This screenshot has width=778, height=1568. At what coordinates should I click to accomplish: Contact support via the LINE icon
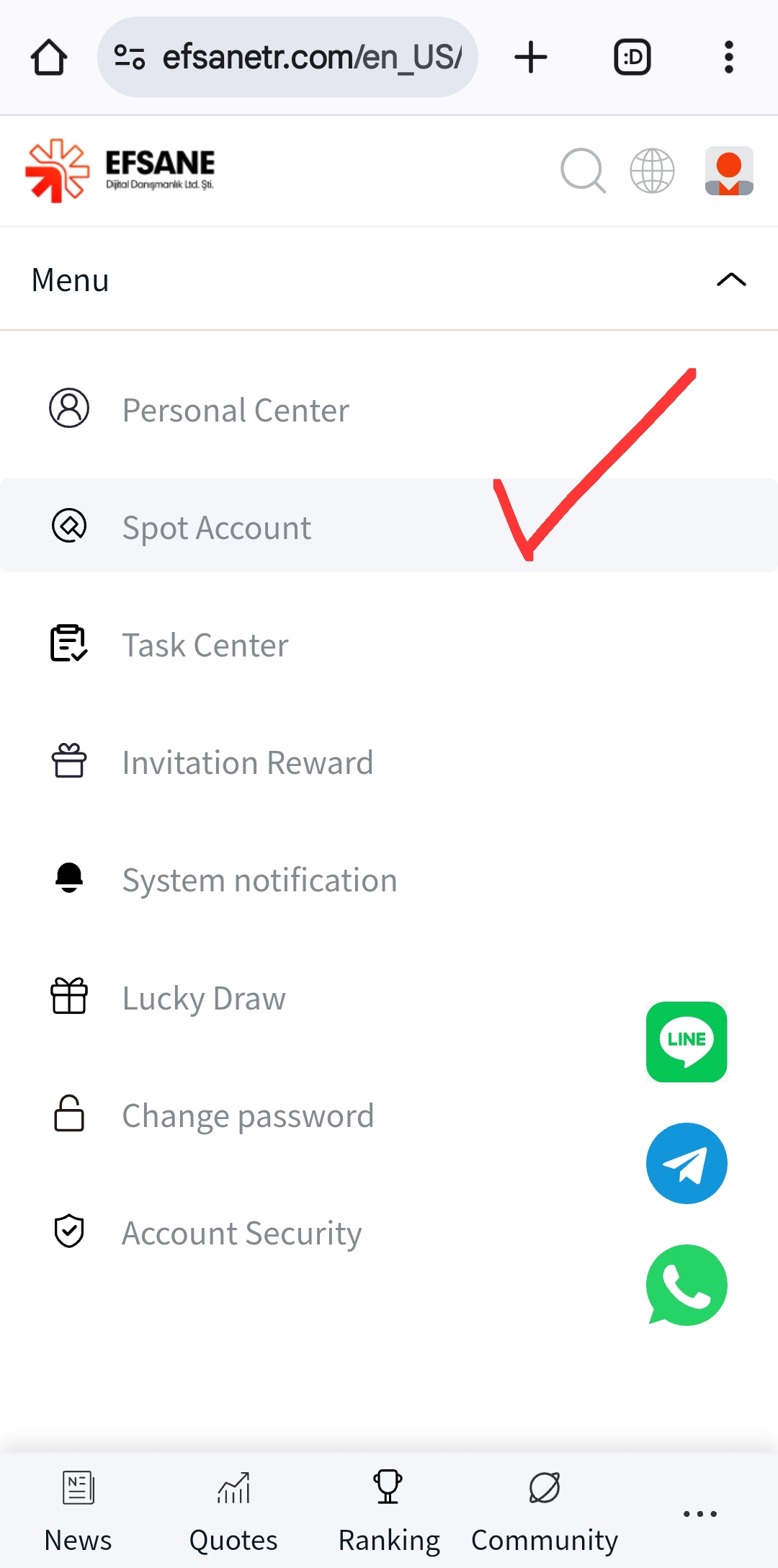687,1043
